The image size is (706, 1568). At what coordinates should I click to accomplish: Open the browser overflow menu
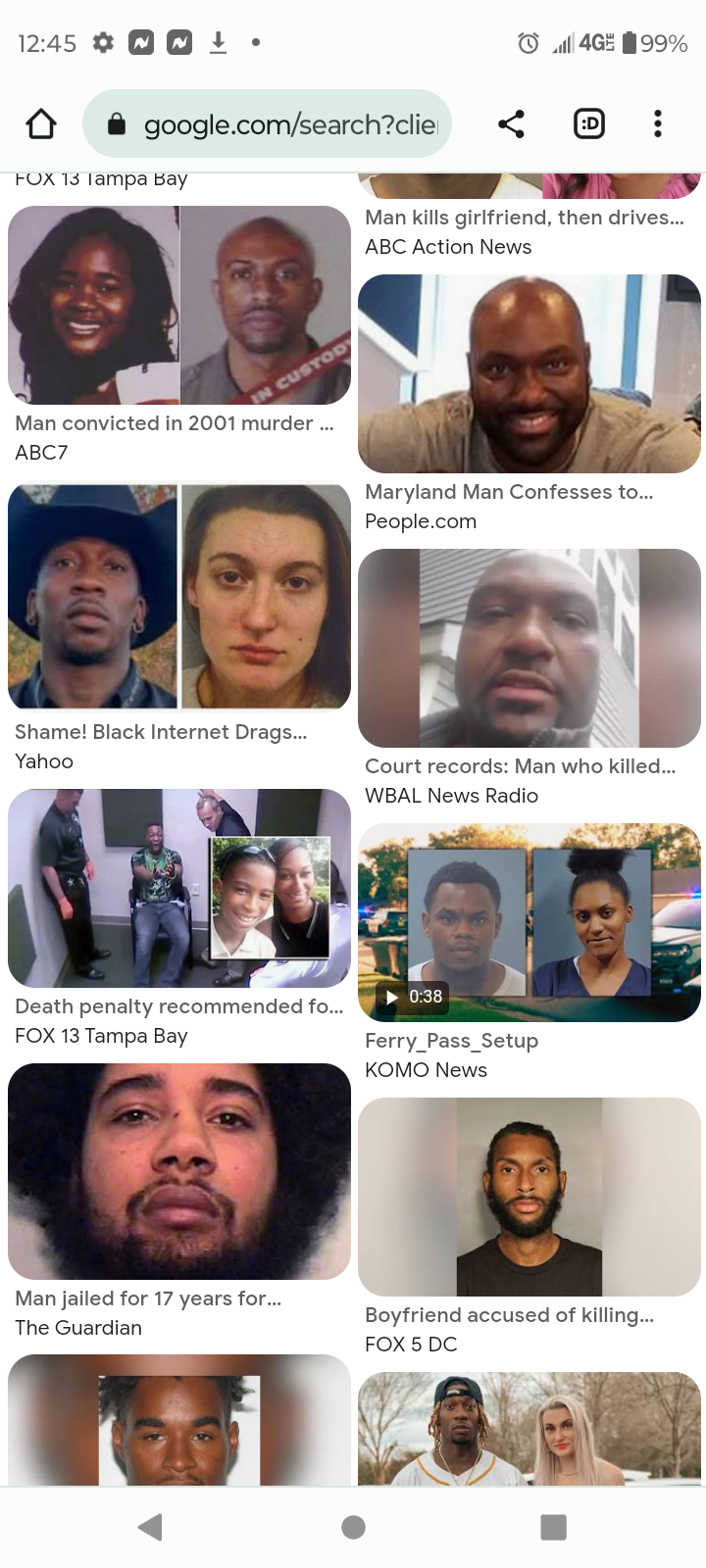coord(658,123)
